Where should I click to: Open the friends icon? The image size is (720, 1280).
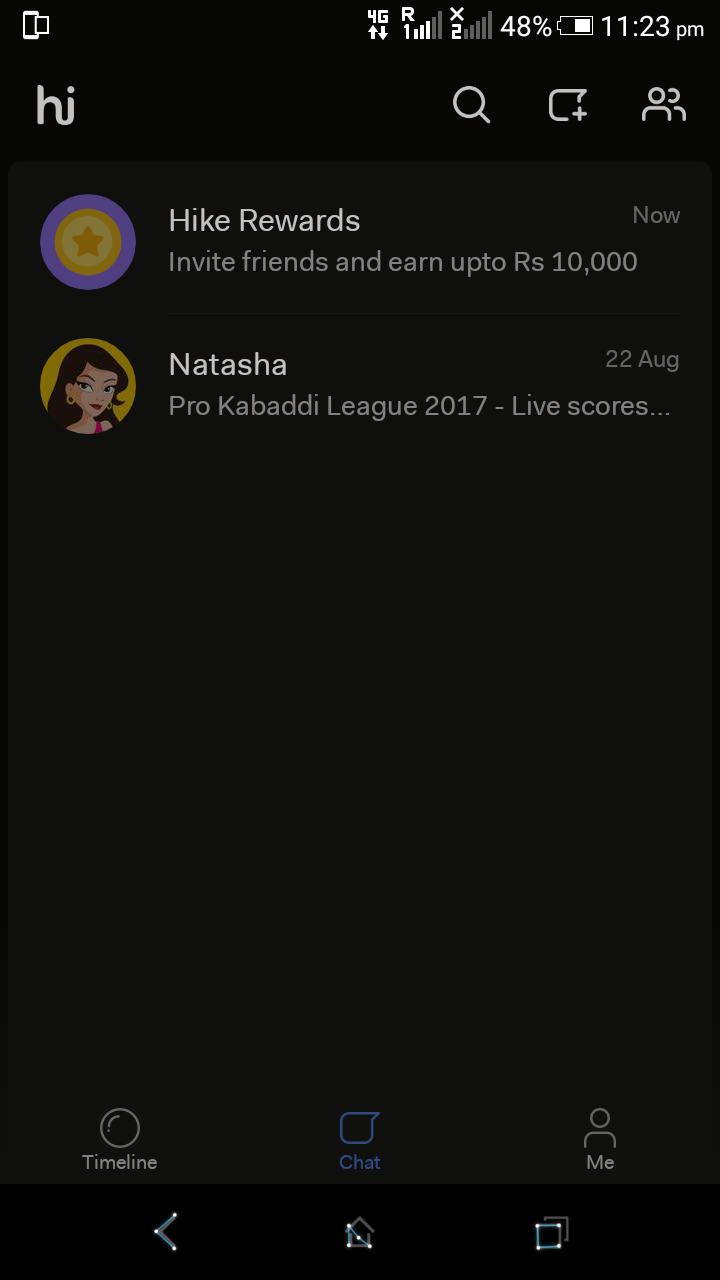point(663,104)
